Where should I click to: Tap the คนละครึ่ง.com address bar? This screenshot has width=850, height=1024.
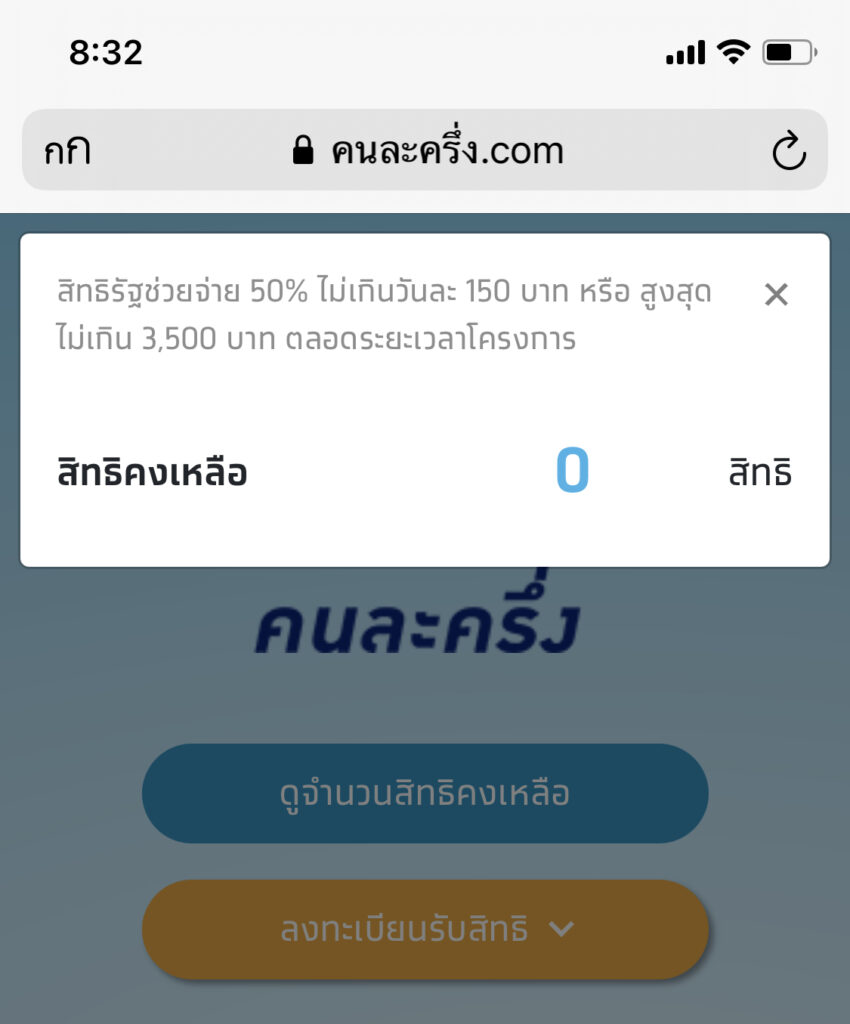427,151
